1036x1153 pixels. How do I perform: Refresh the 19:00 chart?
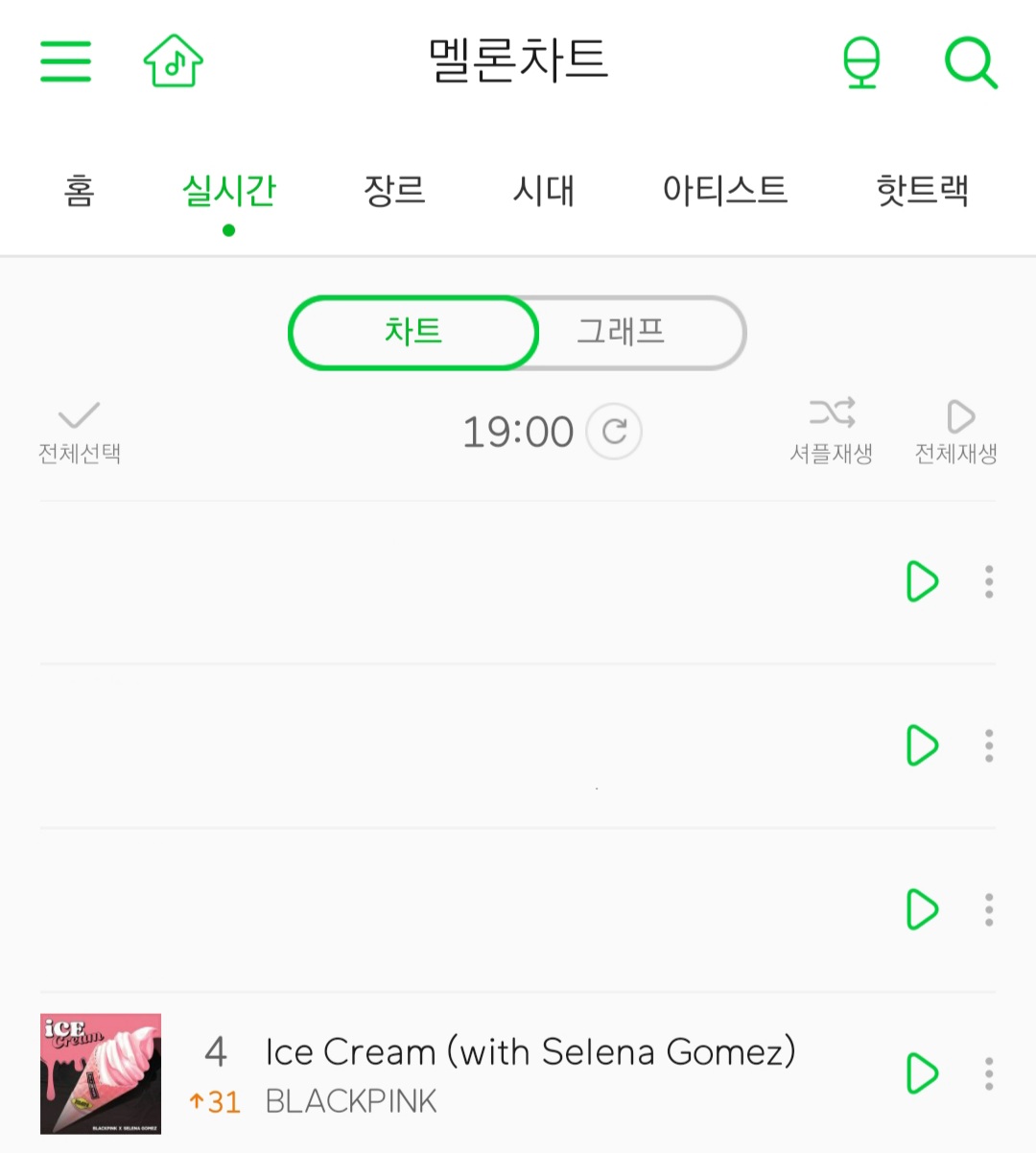614,432
